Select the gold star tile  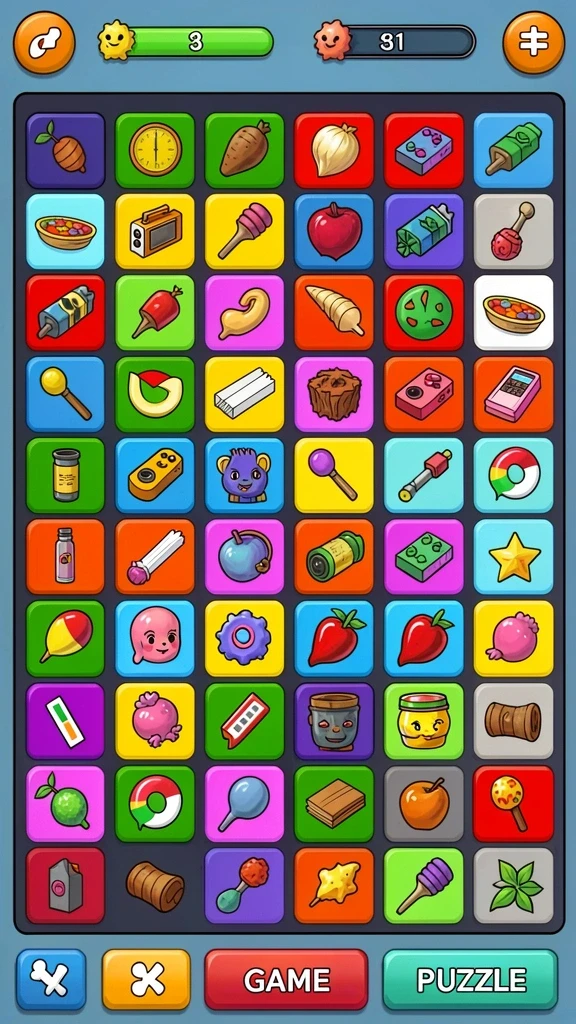[x=513, y=557]
